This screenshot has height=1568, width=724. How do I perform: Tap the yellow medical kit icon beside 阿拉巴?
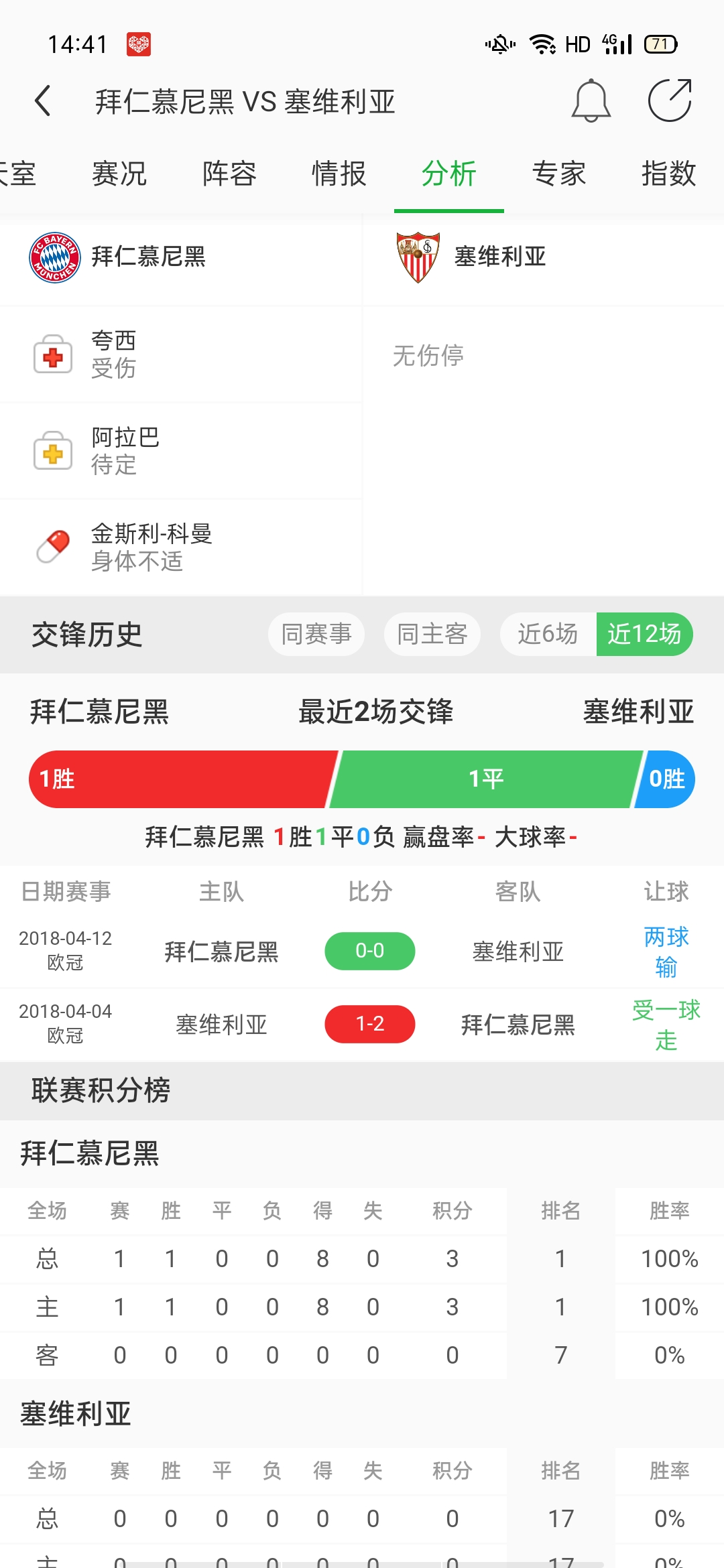click(x=54, y=450)
